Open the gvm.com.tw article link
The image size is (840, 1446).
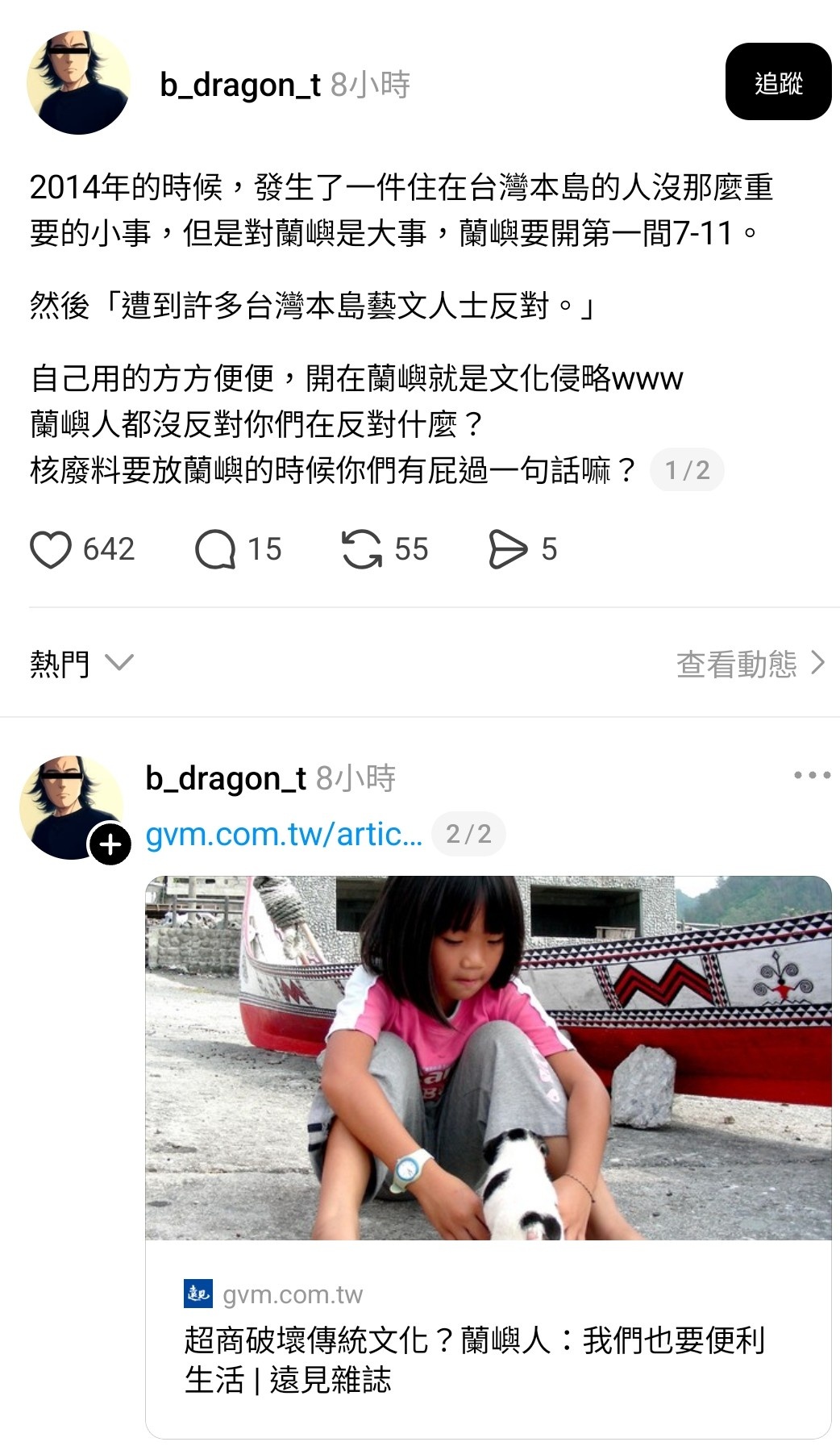(x=284, y=834)
